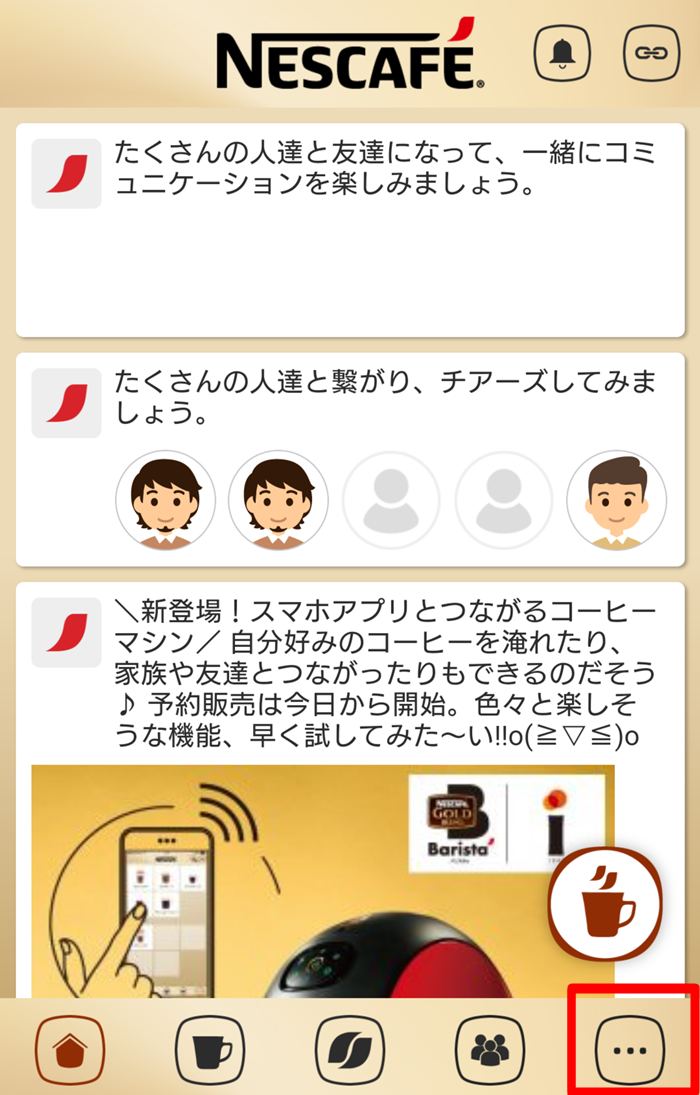Switch to the Home tab
This screenshot has width=700, height=1095.
70,1050
